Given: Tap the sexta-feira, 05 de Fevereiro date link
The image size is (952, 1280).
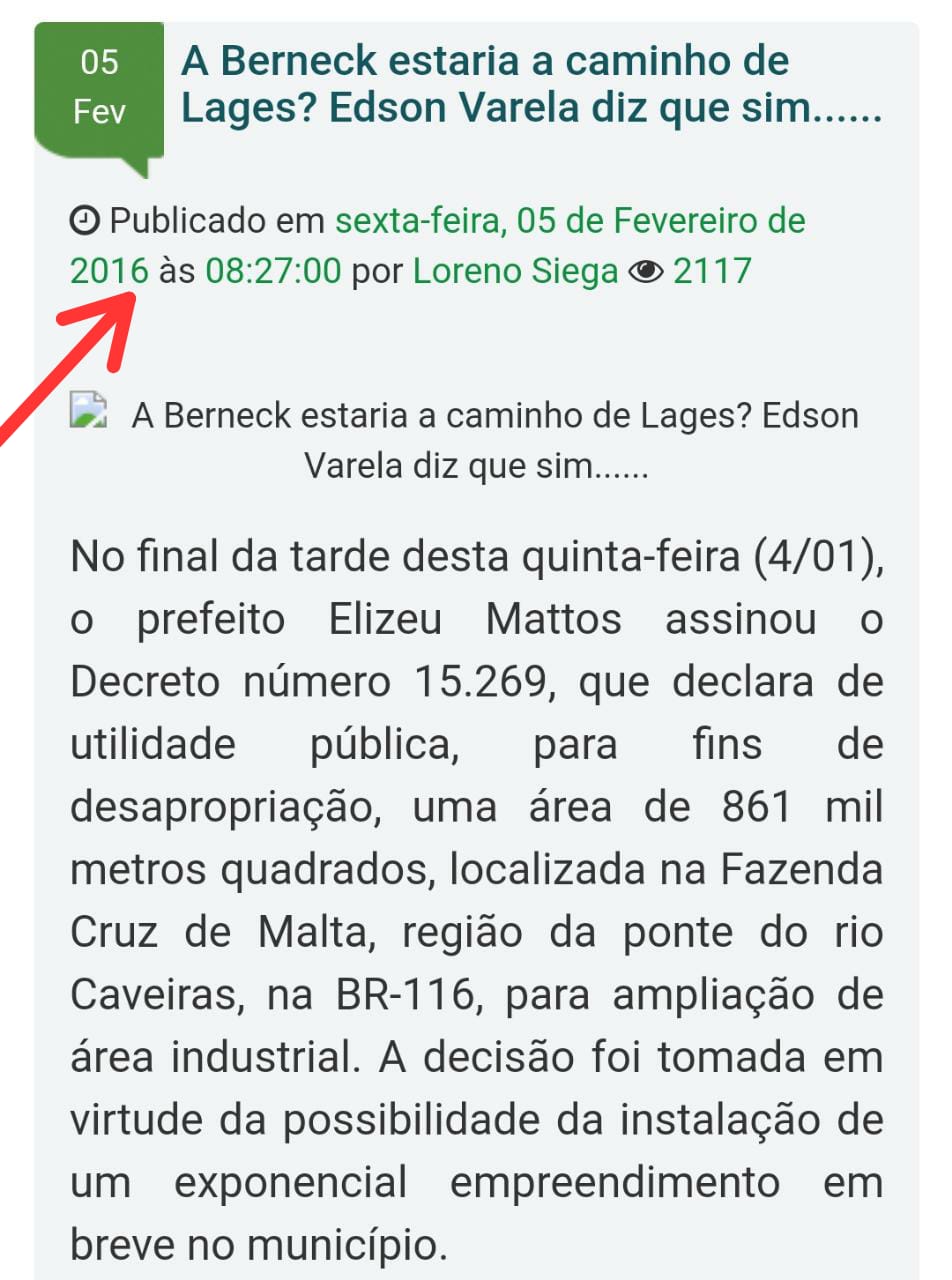Looking at the screenshot, I should pyautogui.click(x=569, y=220).
